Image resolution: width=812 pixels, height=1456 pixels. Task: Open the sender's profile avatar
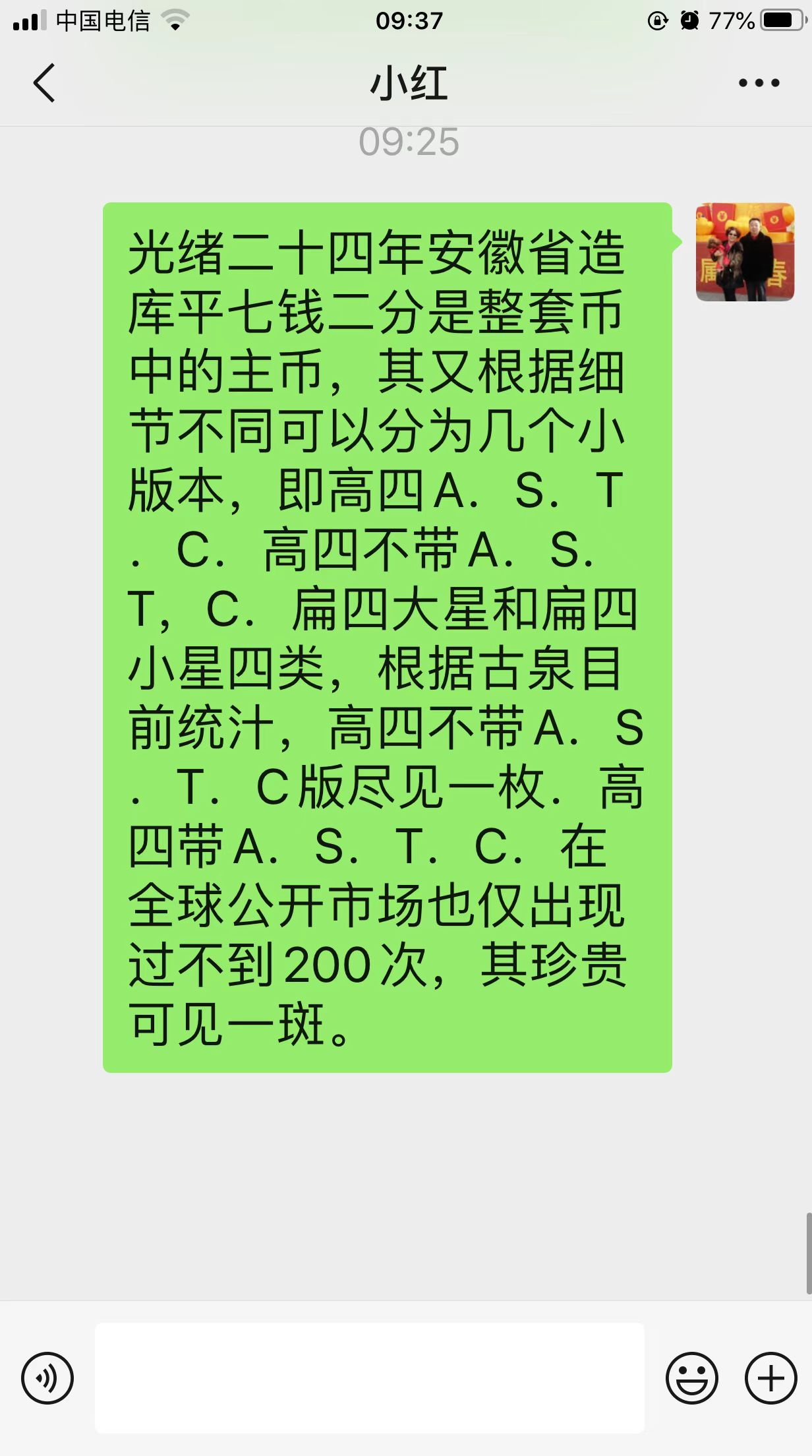point(745,252)
